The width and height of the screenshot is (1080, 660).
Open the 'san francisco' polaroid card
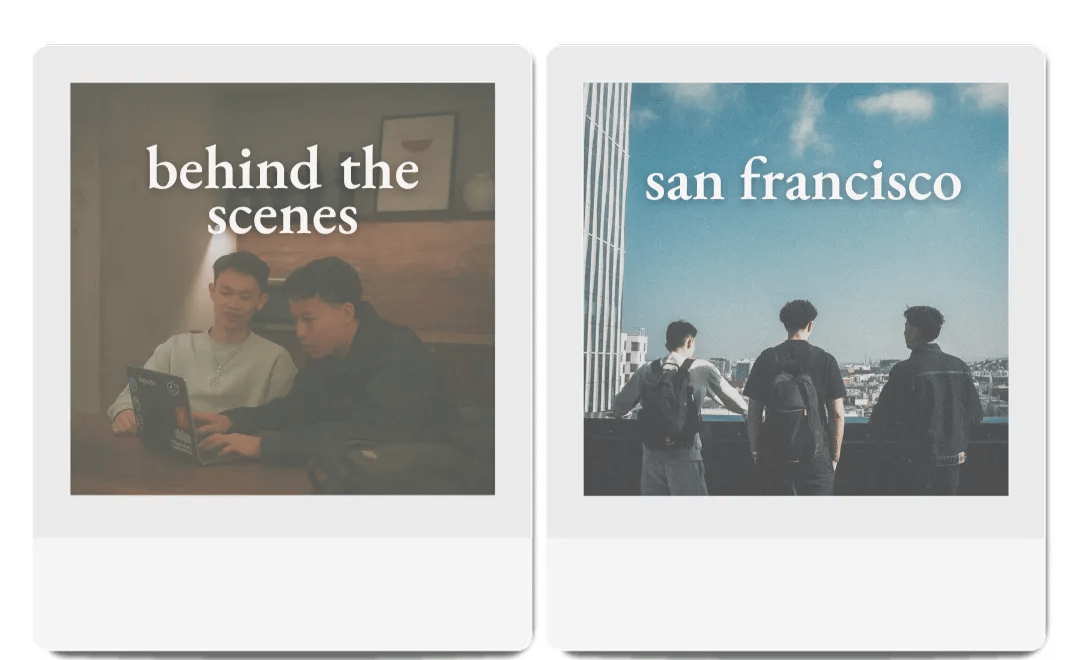tap(795, 290)
